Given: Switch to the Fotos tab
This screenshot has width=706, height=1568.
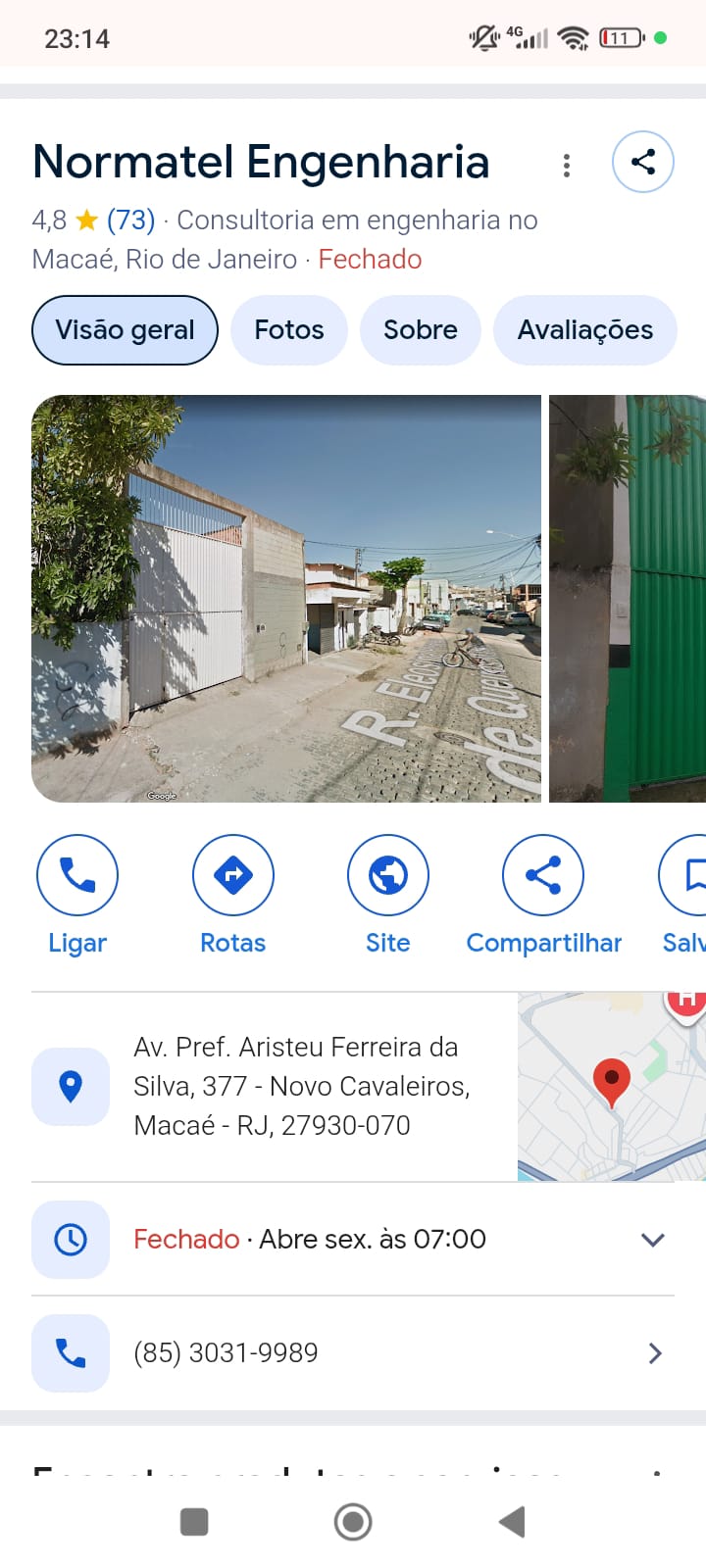Looking at the screenshot, I should tap(289, 330).
